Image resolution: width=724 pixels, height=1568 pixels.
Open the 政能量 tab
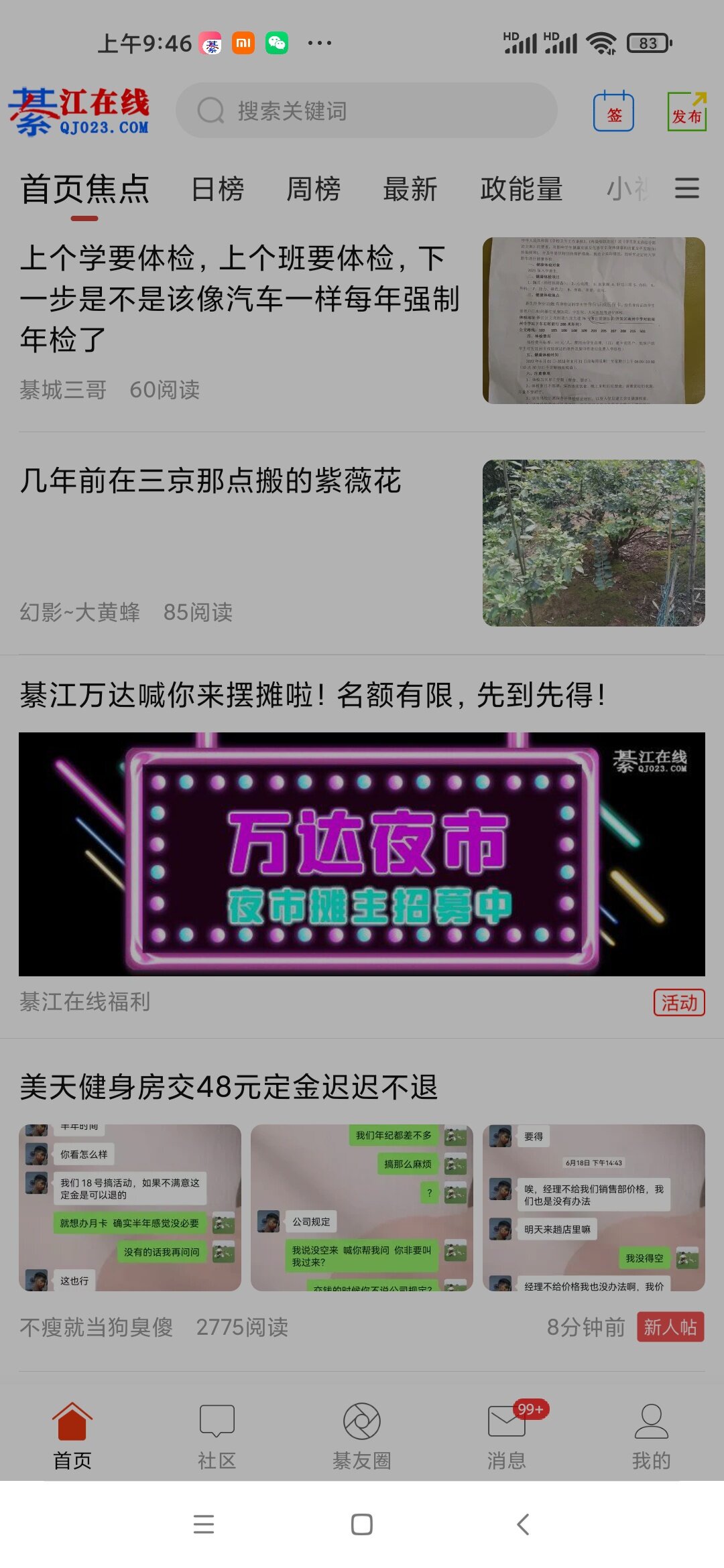click(x=522, y=189)
